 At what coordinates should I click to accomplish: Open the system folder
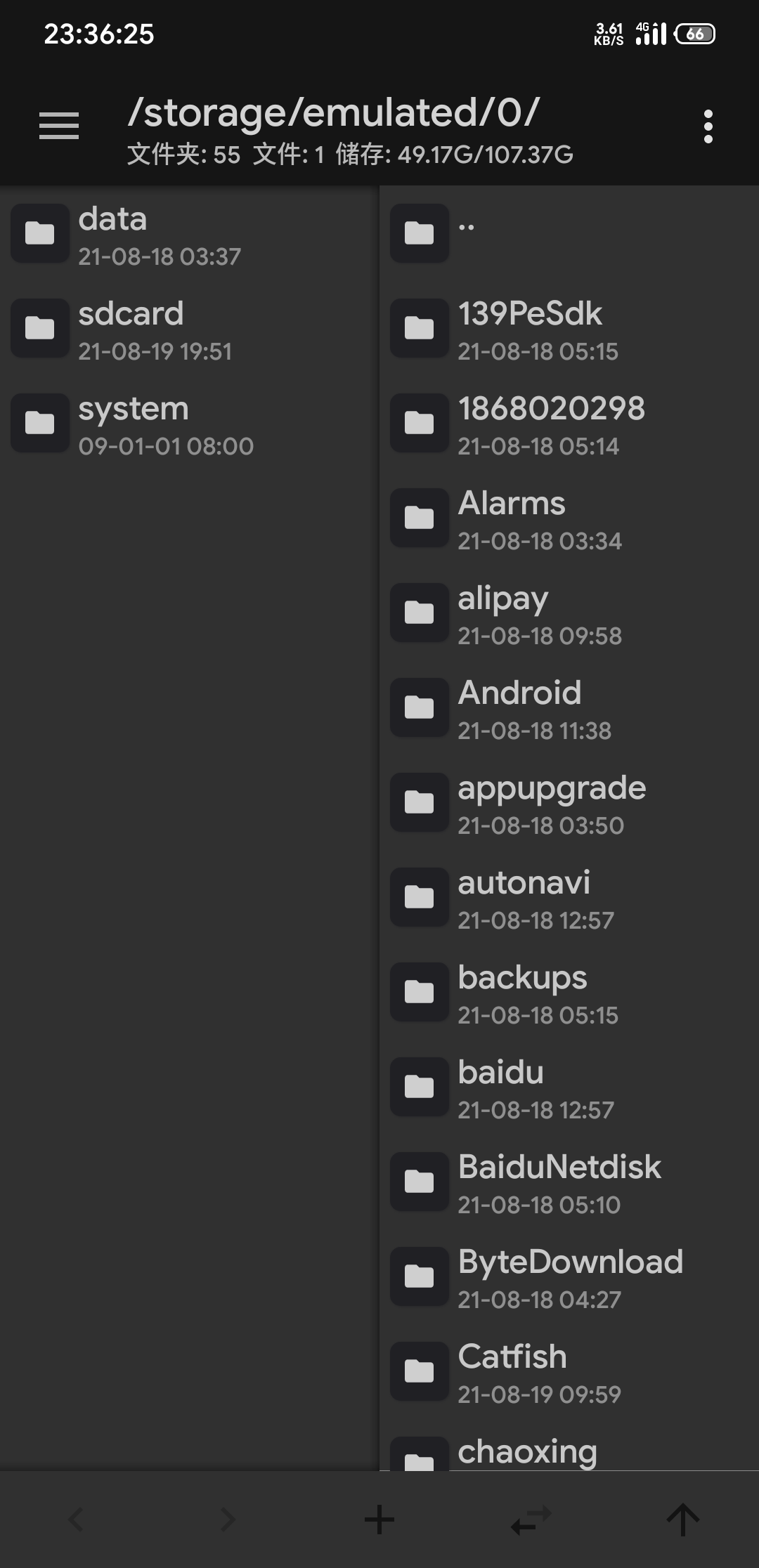pos(190,423)
